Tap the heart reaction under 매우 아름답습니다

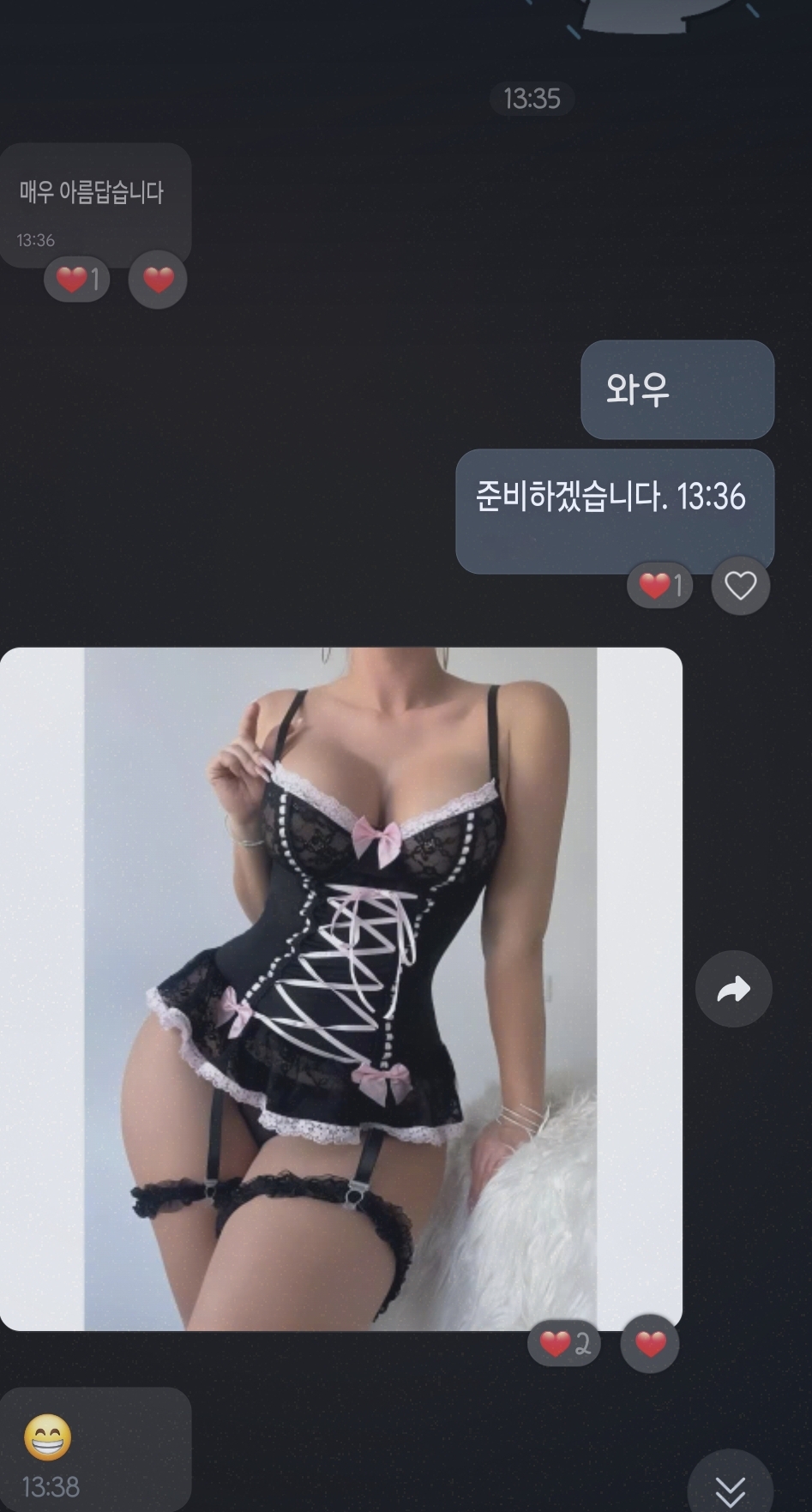pyautogui.click(x=158, y=280)
